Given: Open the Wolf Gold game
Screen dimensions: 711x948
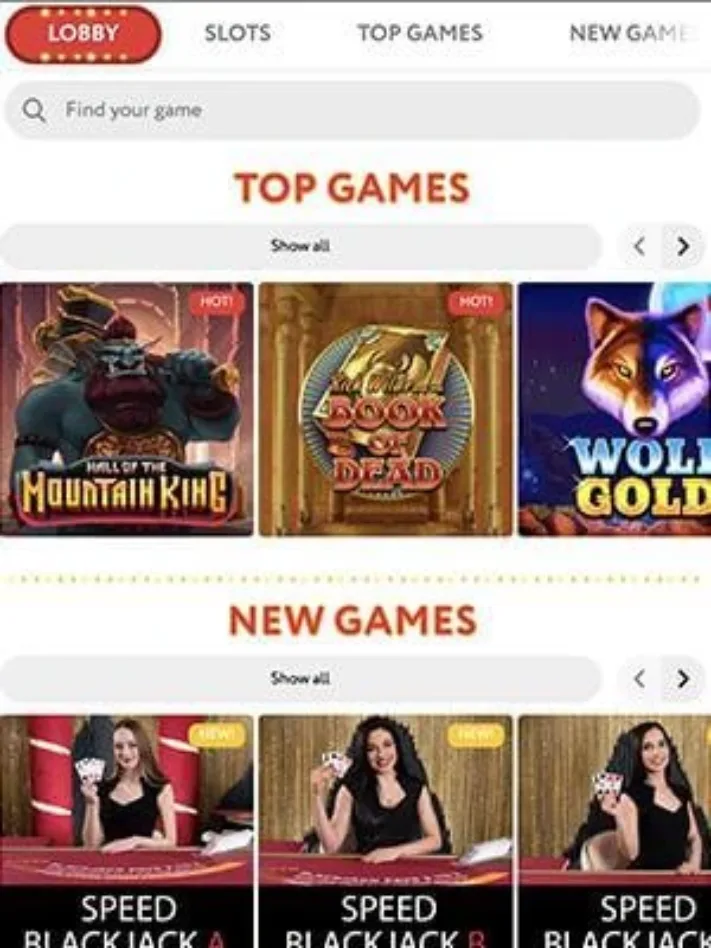Looking at the screenshot, I should point(614,409).
